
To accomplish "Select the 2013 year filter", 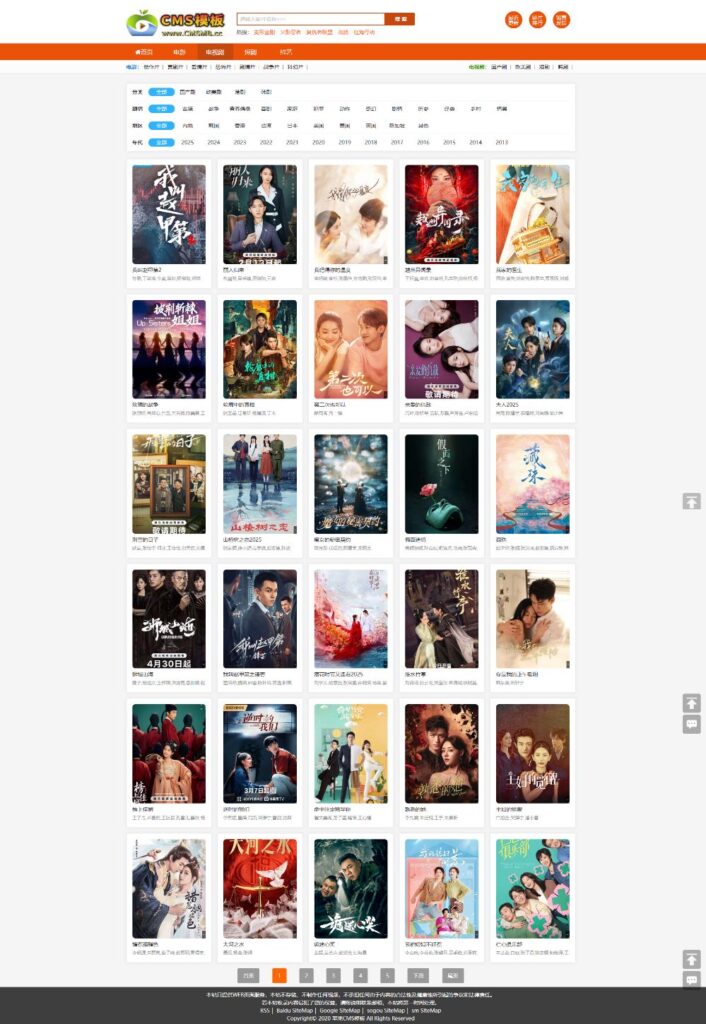I will click(501, 142).
